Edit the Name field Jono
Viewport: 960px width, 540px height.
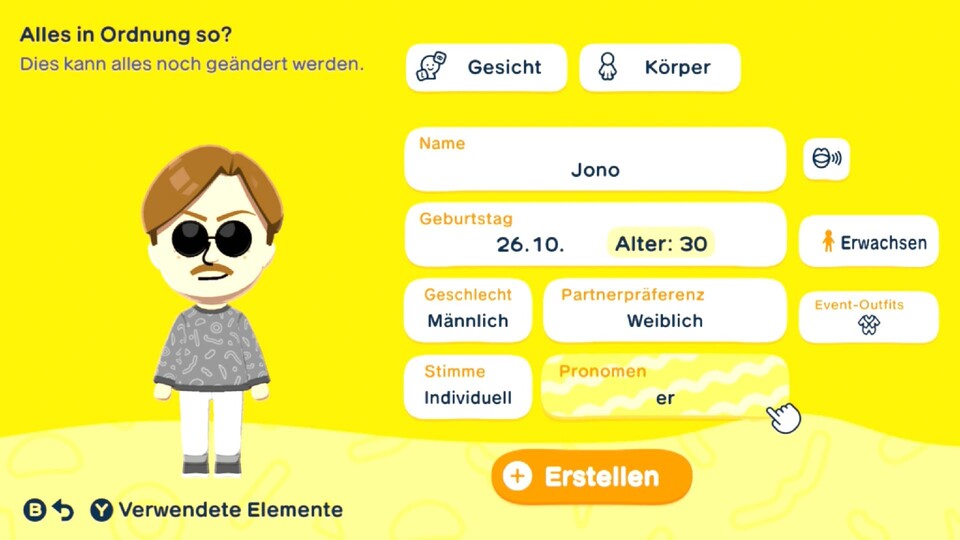pyautogui.click(x=595, y=160)
